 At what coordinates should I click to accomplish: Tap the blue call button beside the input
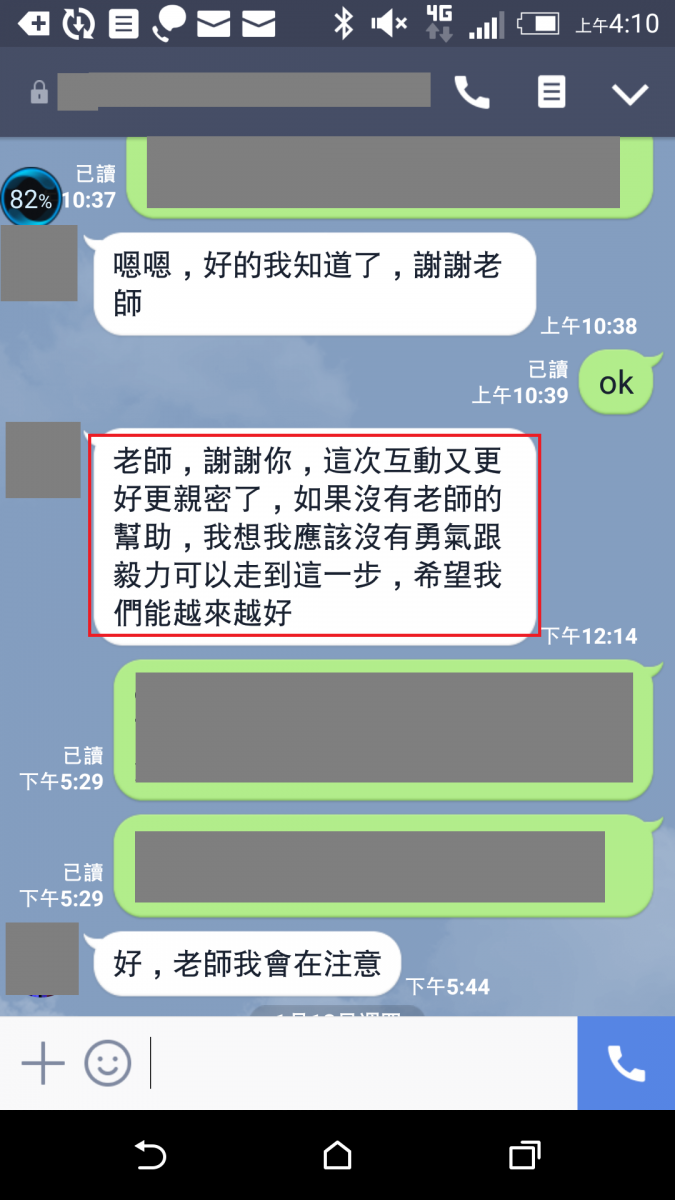(x=626, y=1063)
